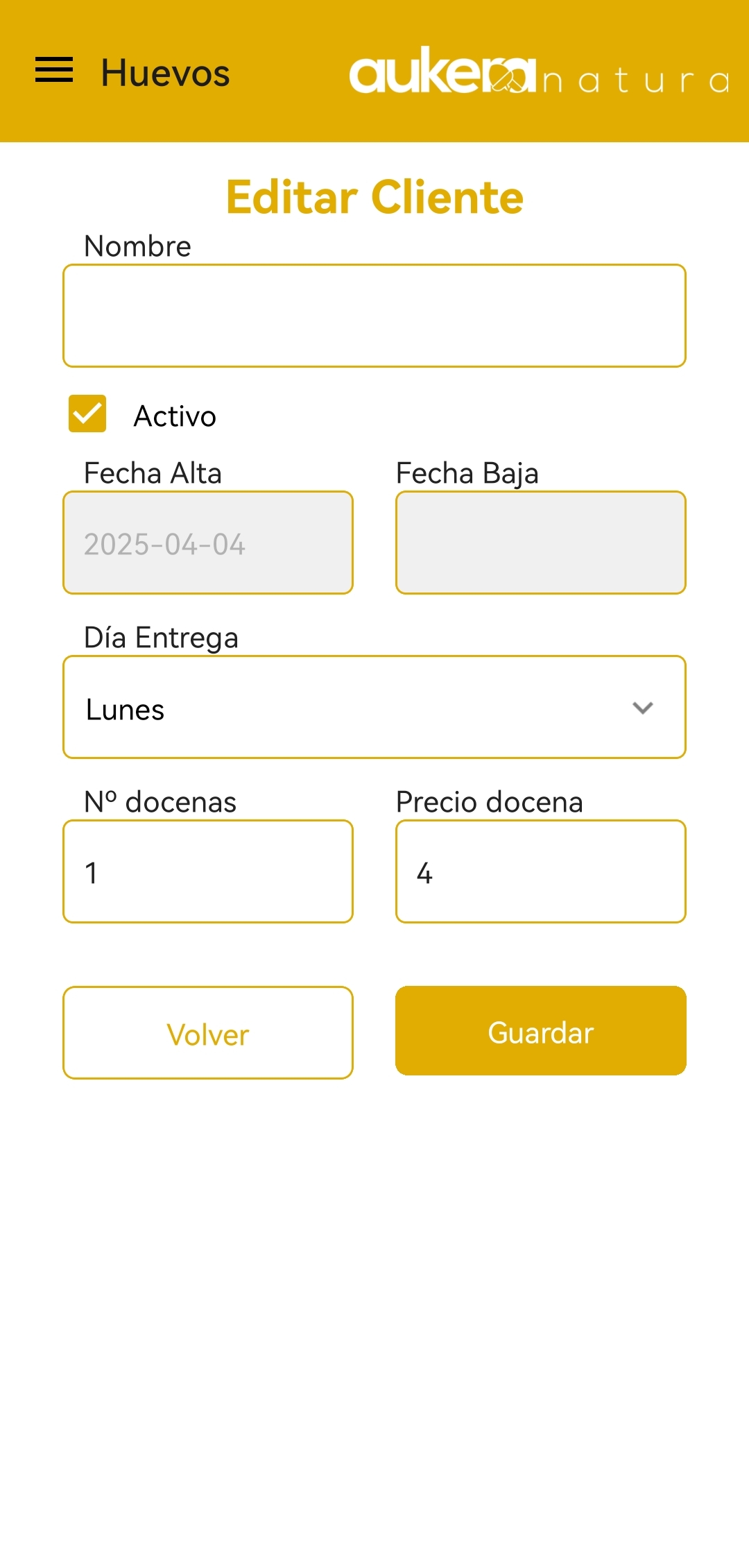Uncheck the Activo checkbox

click(87, 414)
